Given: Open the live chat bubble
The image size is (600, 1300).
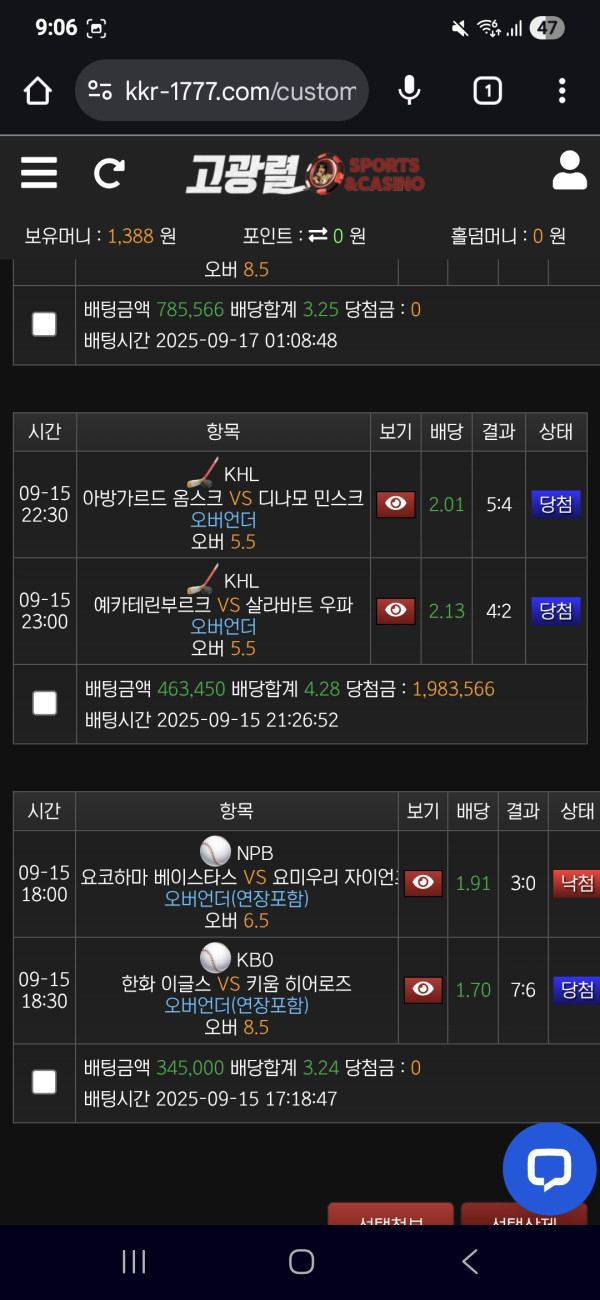Looking at the screenshot, I should pyautogui.click(x=549, y=1168).
